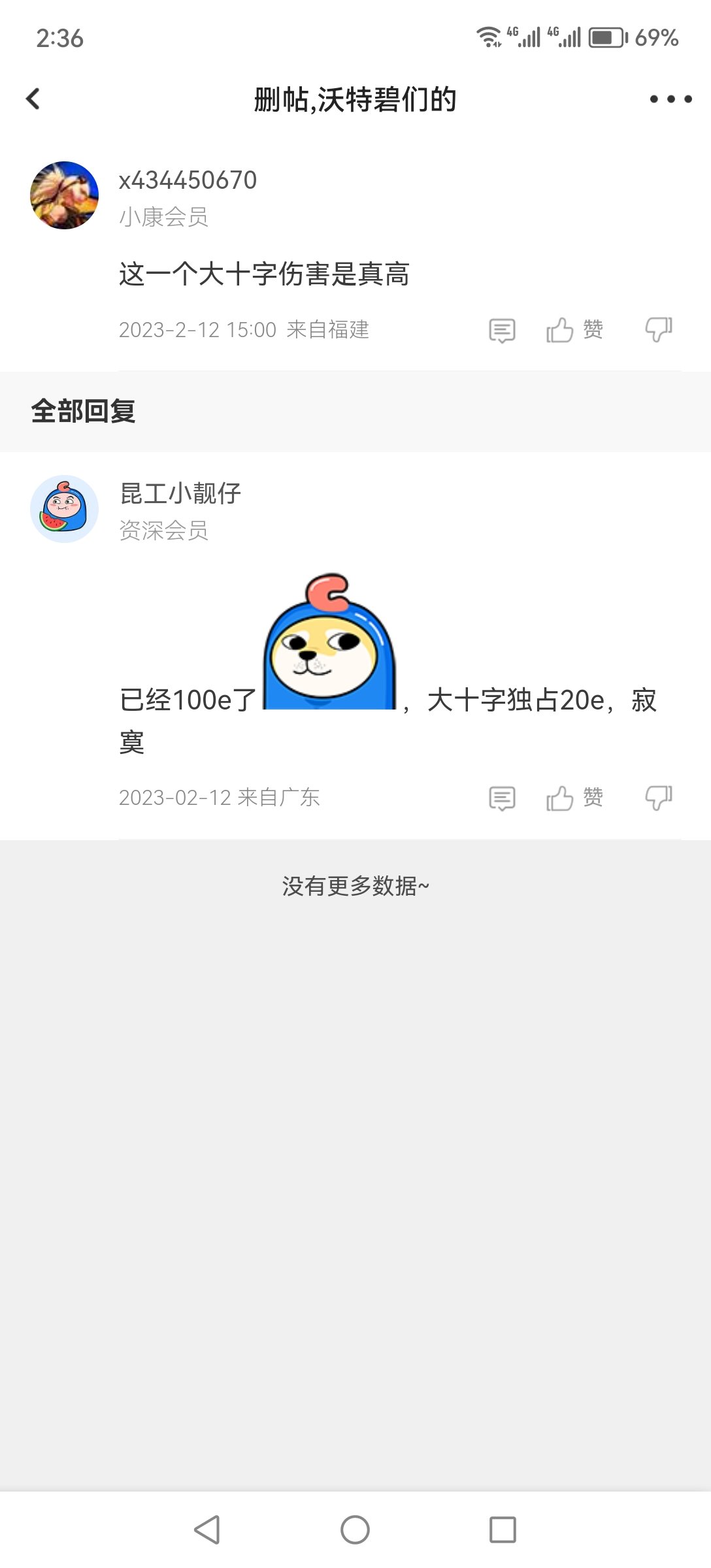Image resolution: width=711 pixels, height=1568 pixels.
Task: Like 昆工小靓仔's reply
Action: (574, 798)
